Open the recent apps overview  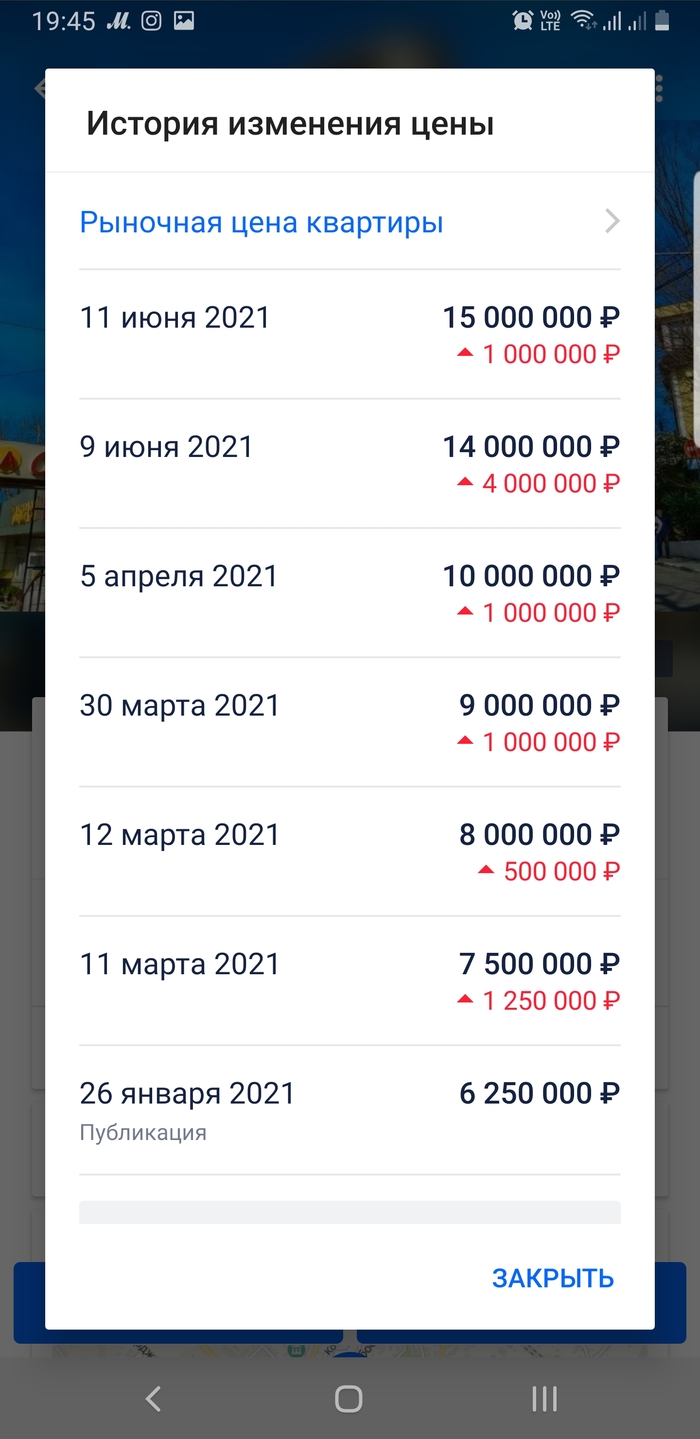pos(544,1398)
